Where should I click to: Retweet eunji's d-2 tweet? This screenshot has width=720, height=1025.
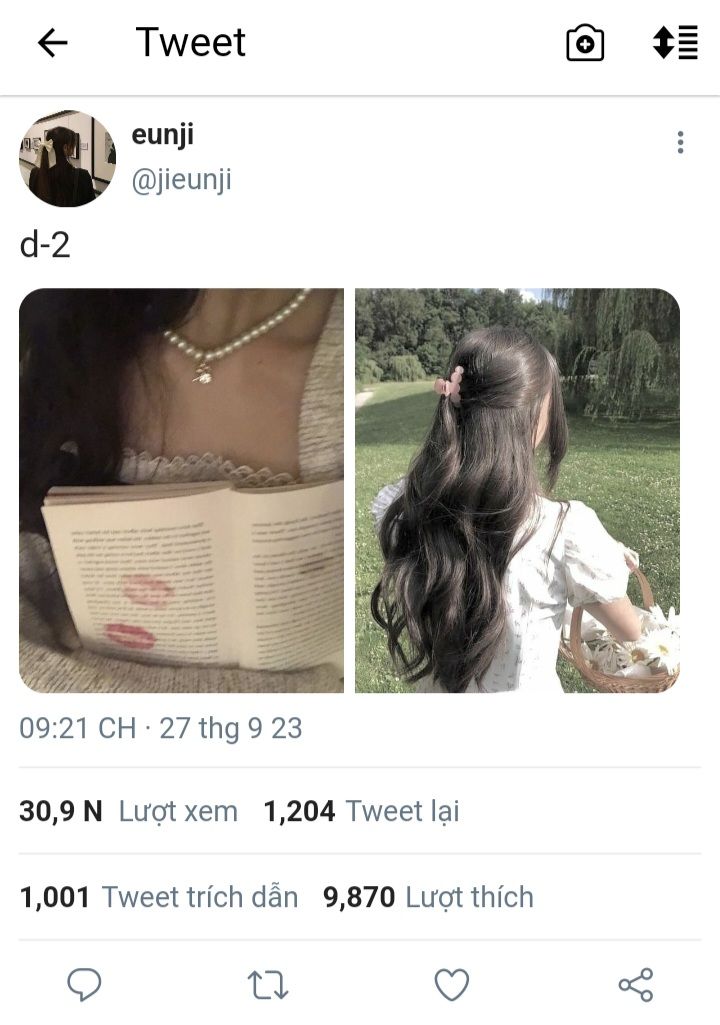coord(268,984)
